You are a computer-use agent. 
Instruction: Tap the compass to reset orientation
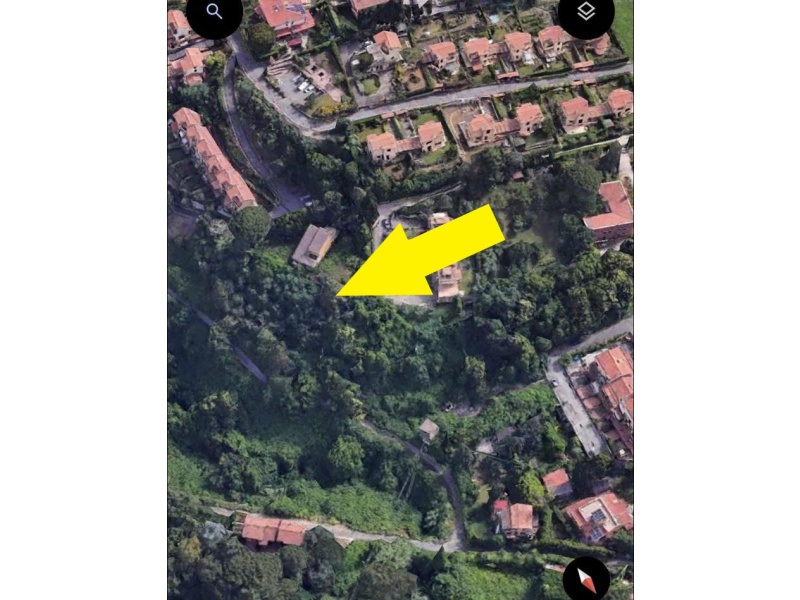tap(586, 581)
